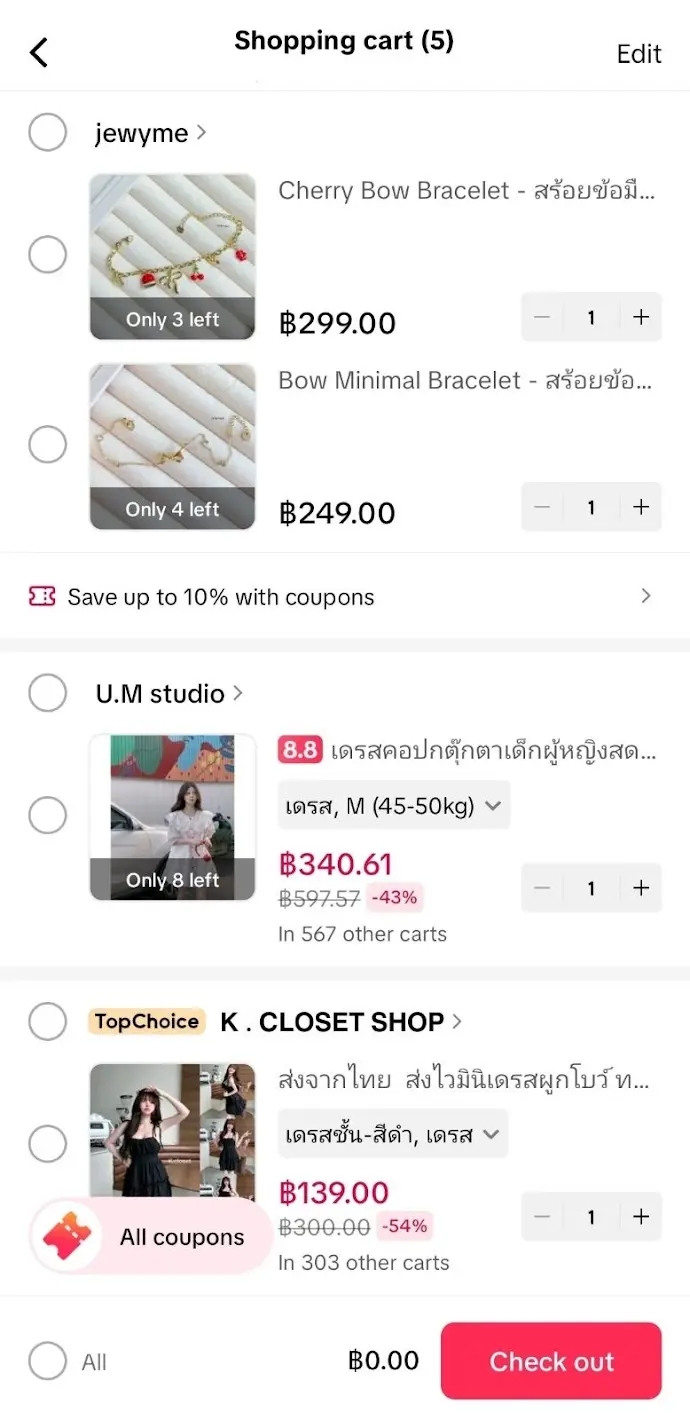Change the เดรสชั้น-สีดำ variant option
Viewport: 690px width, 1420px height.
(x=392, y=1134)
